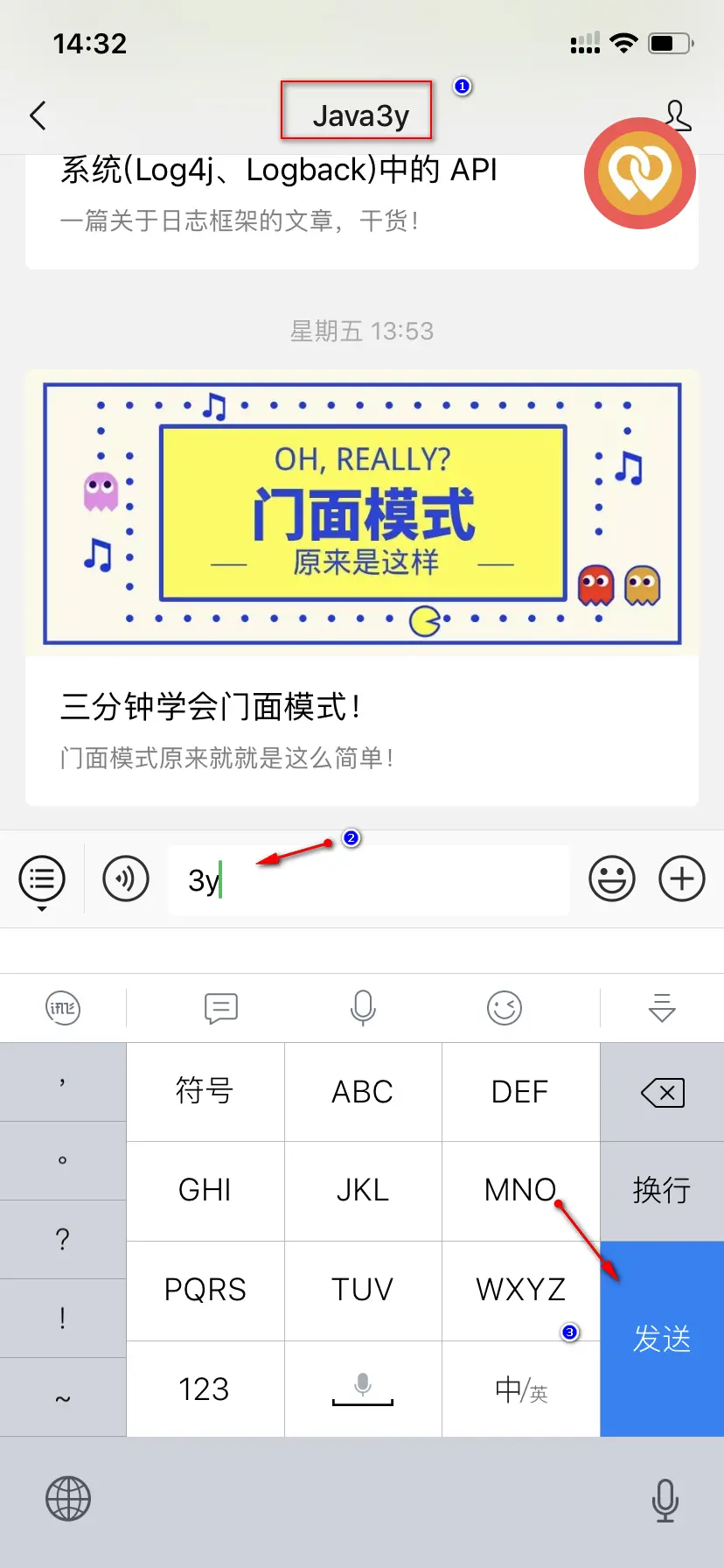Open the plus attachment icon
This screenshot has height=1568, width=724.
point(682,878)
